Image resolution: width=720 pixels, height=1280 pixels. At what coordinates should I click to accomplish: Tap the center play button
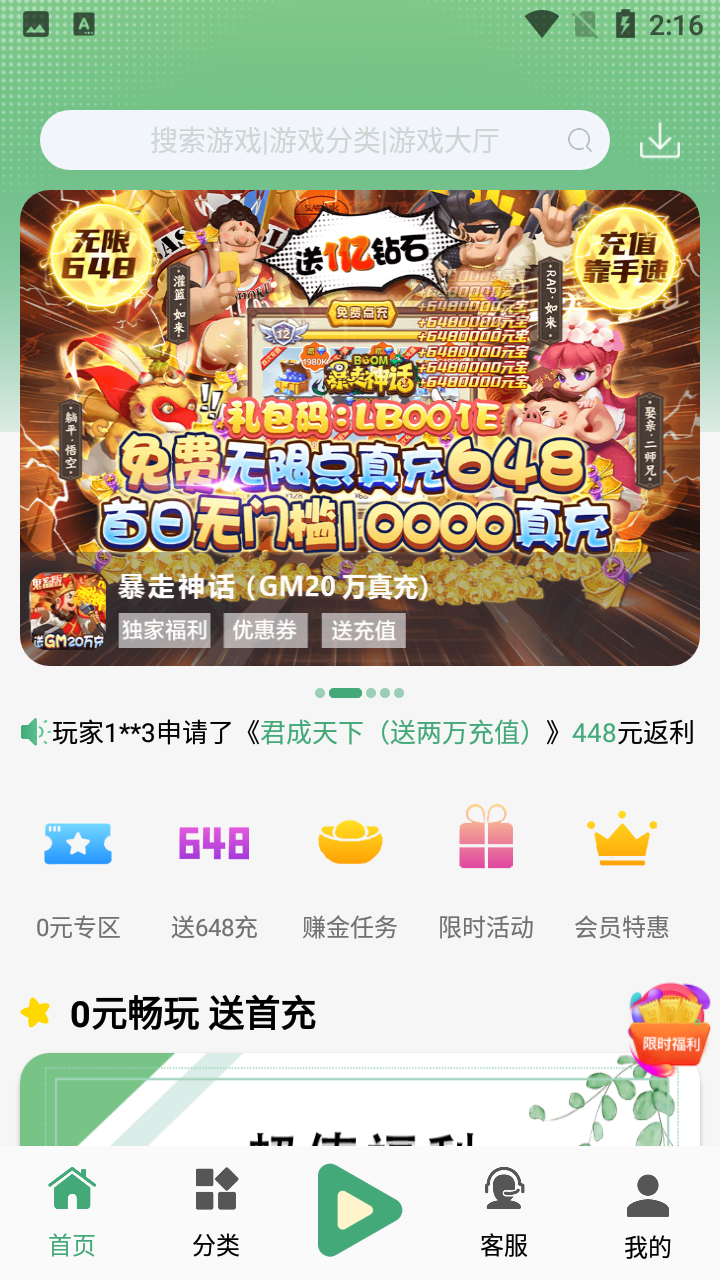[360, 1210]
